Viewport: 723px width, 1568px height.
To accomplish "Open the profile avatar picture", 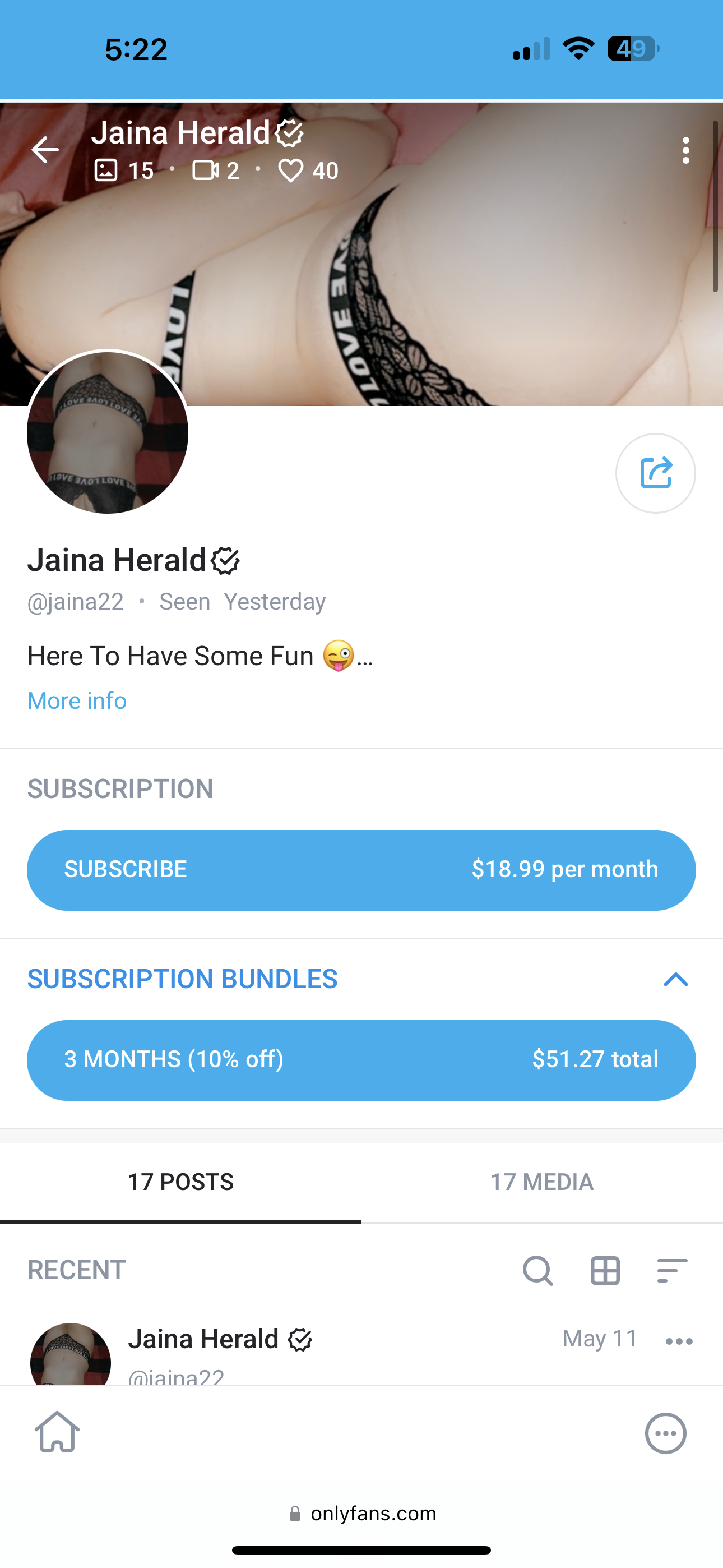I will click(108, 432).
